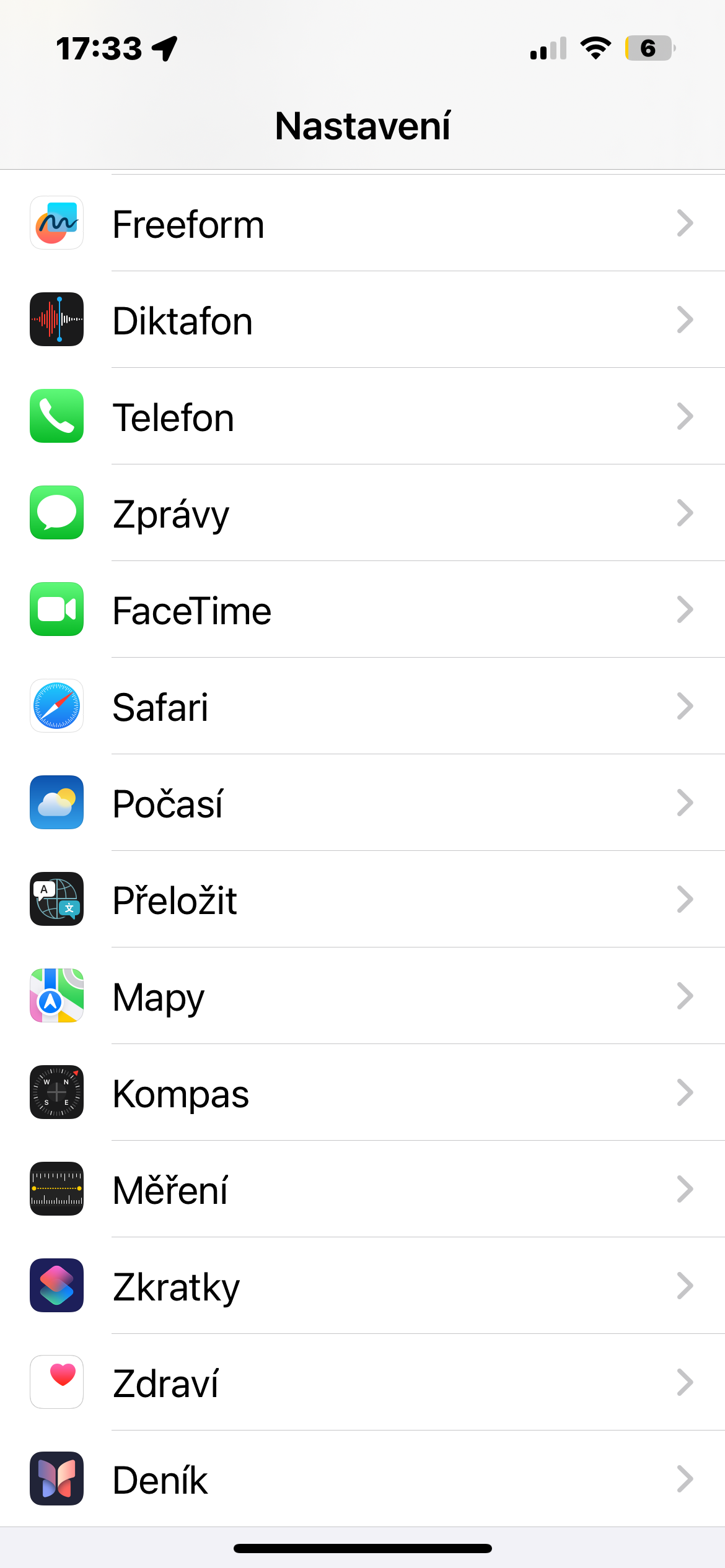This screenshot has width=725, height=1568.
Task: Select Kompas settings
Action: [x=362, y=1093]
